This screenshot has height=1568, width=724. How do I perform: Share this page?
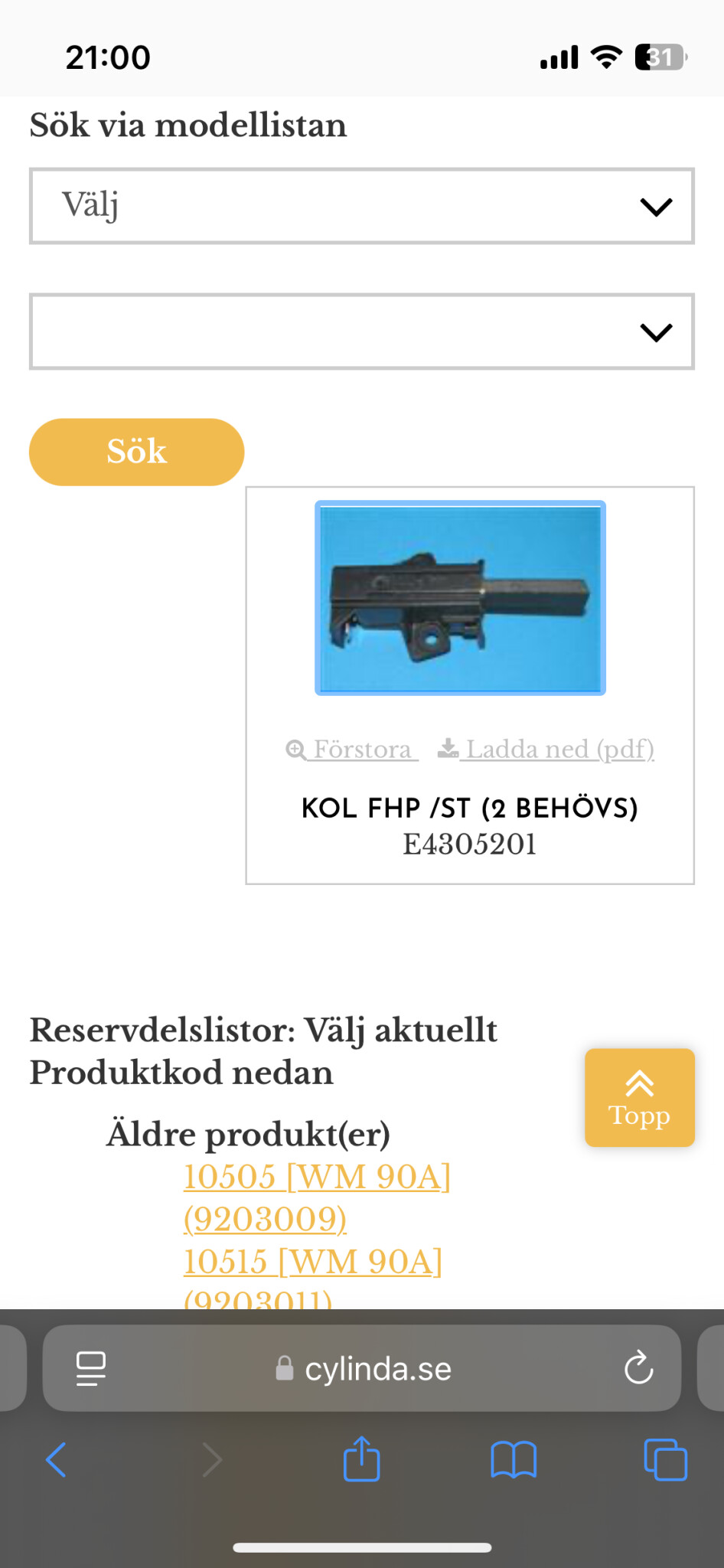click(x=361, y=1459)
